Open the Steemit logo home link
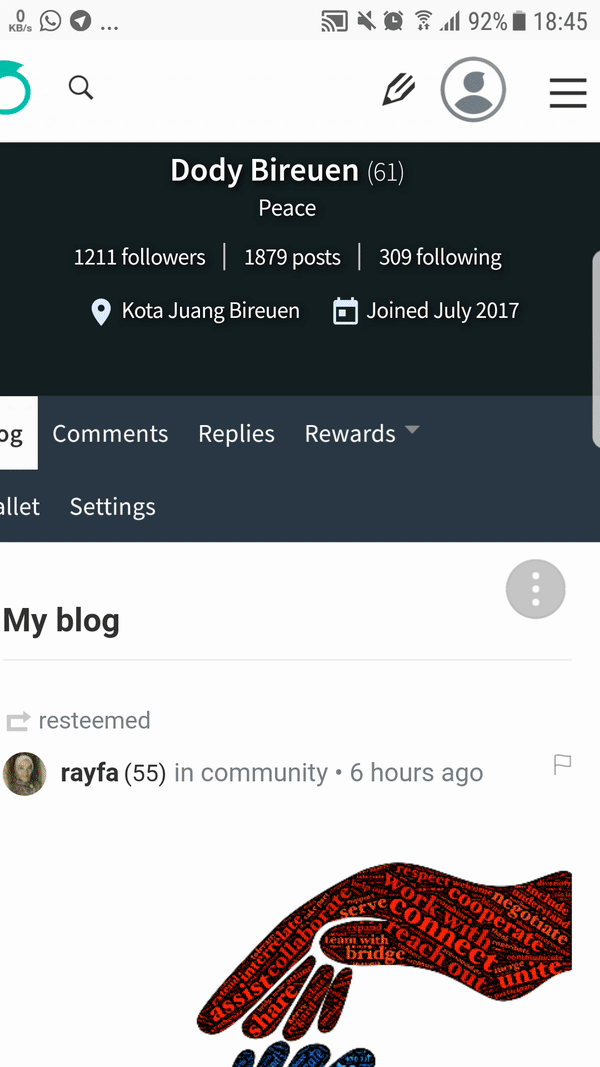 pyautogui.click(x=14, y=88)
